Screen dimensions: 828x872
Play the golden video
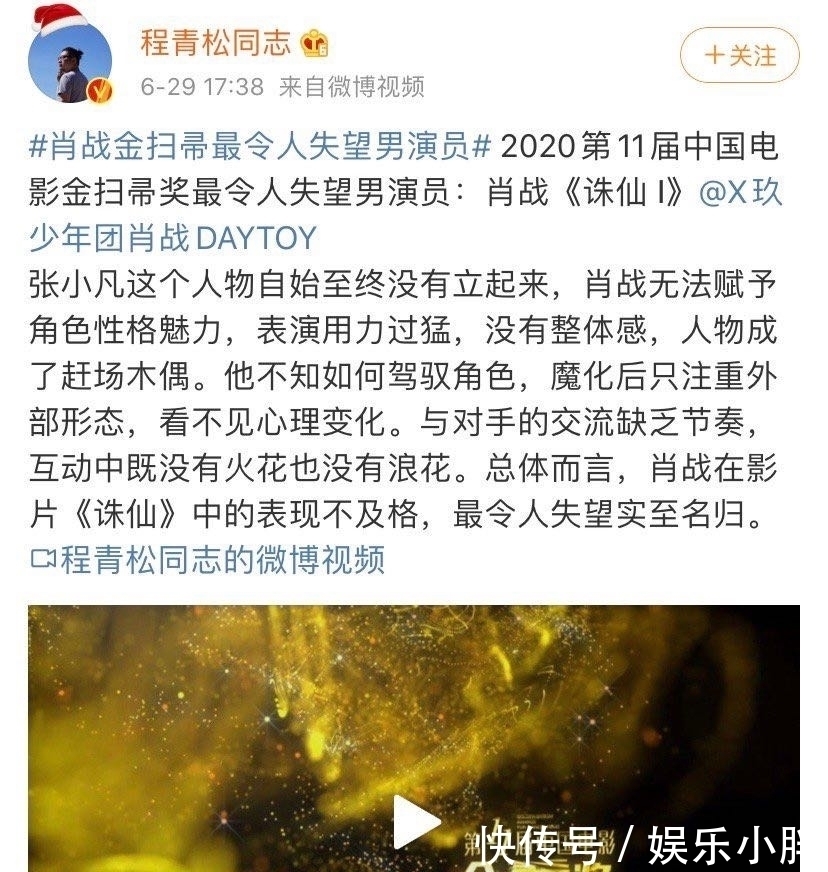[x=414, y=824]
